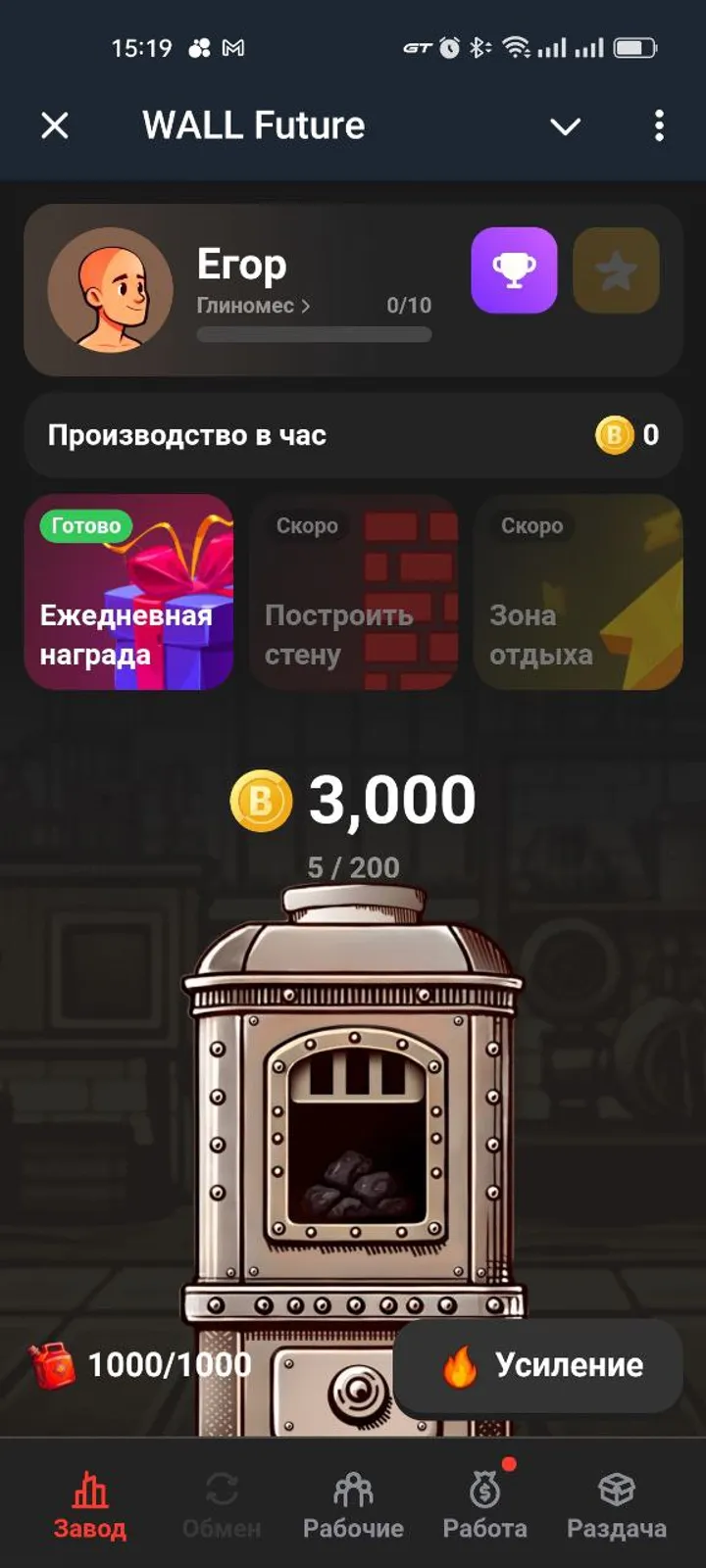Switch to the Раздача tab
This screenshot has width=706, height=1568.
coord(616,1504)
